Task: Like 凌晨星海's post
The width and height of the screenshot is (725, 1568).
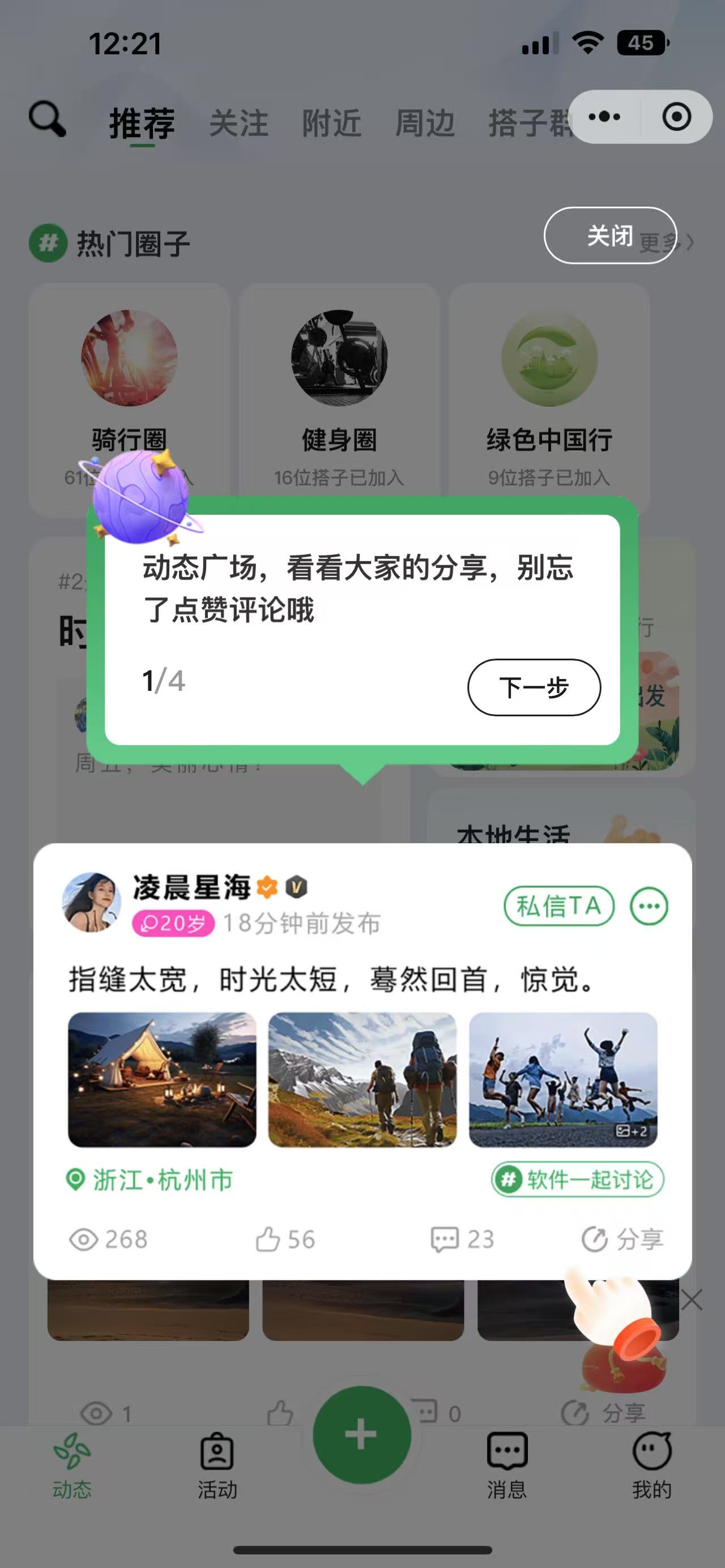Action: 285,1240
